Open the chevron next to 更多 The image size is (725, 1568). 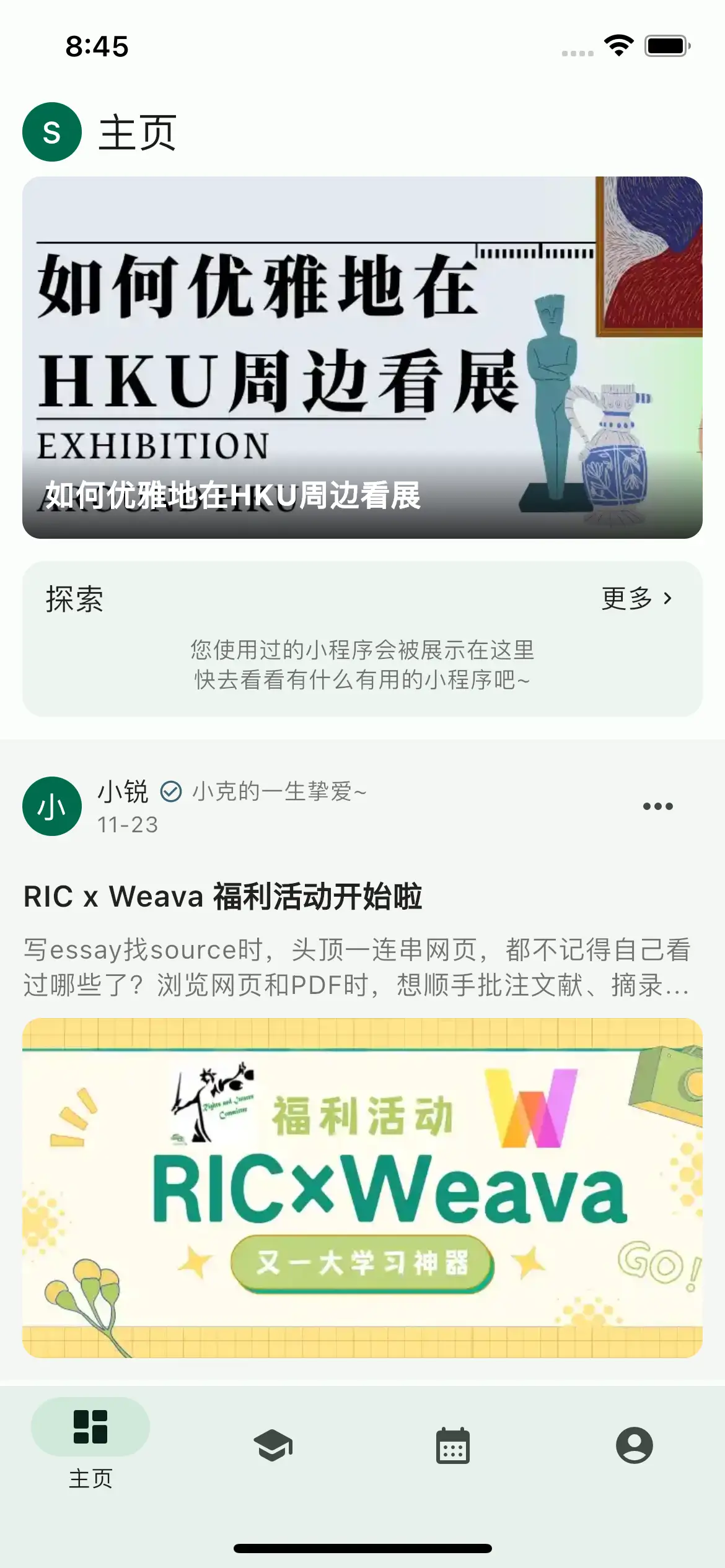668,599
